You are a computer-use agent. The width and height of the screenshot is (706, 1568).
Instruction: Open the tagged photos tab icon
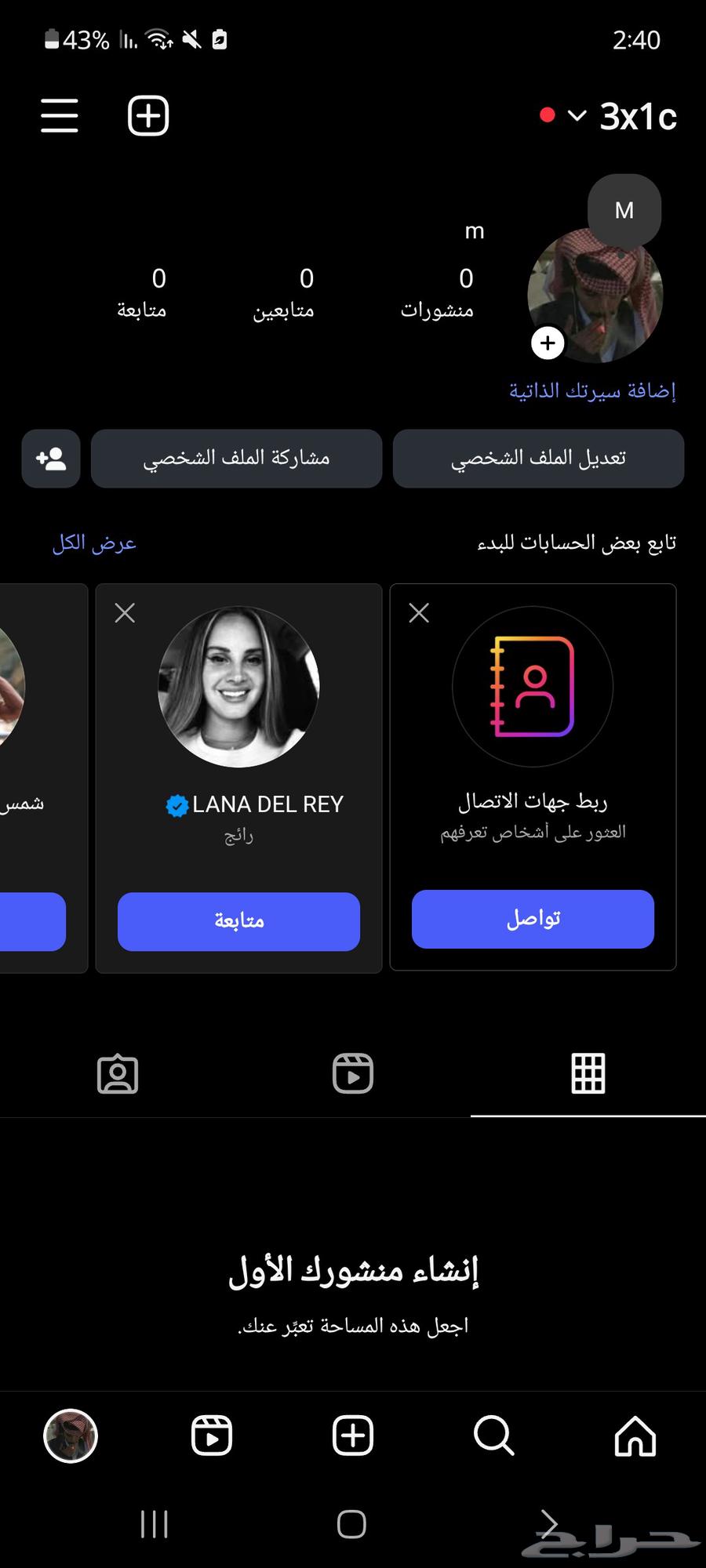pyautogui.click(x=118, y=1074)
